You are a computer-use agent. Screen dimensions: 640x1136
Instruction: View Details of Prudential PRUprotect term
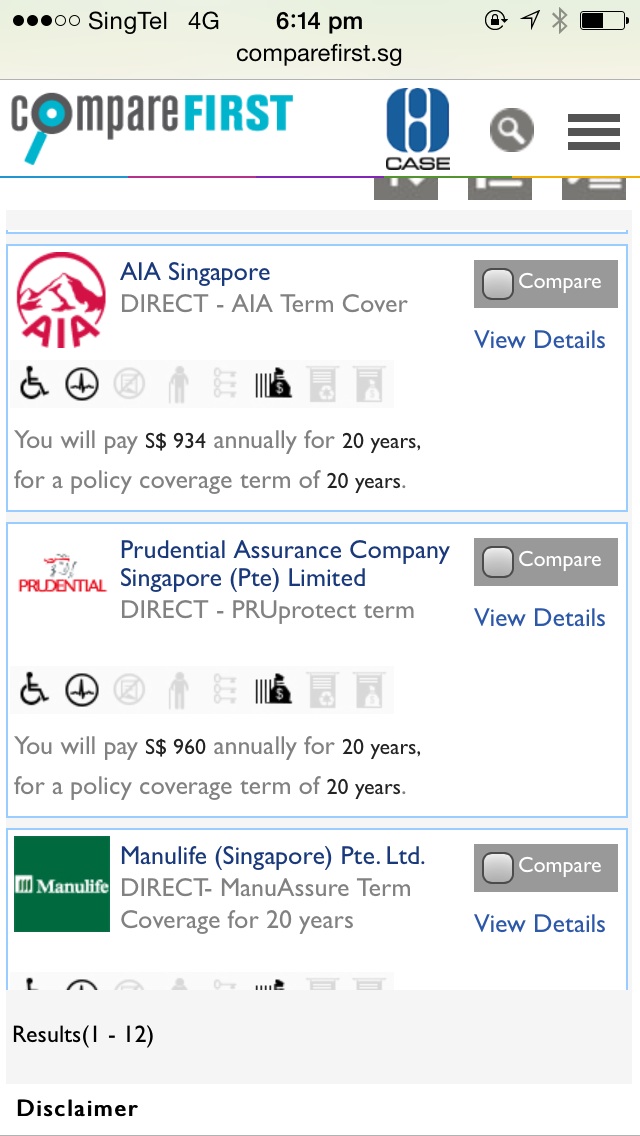(x=539, y=618)
